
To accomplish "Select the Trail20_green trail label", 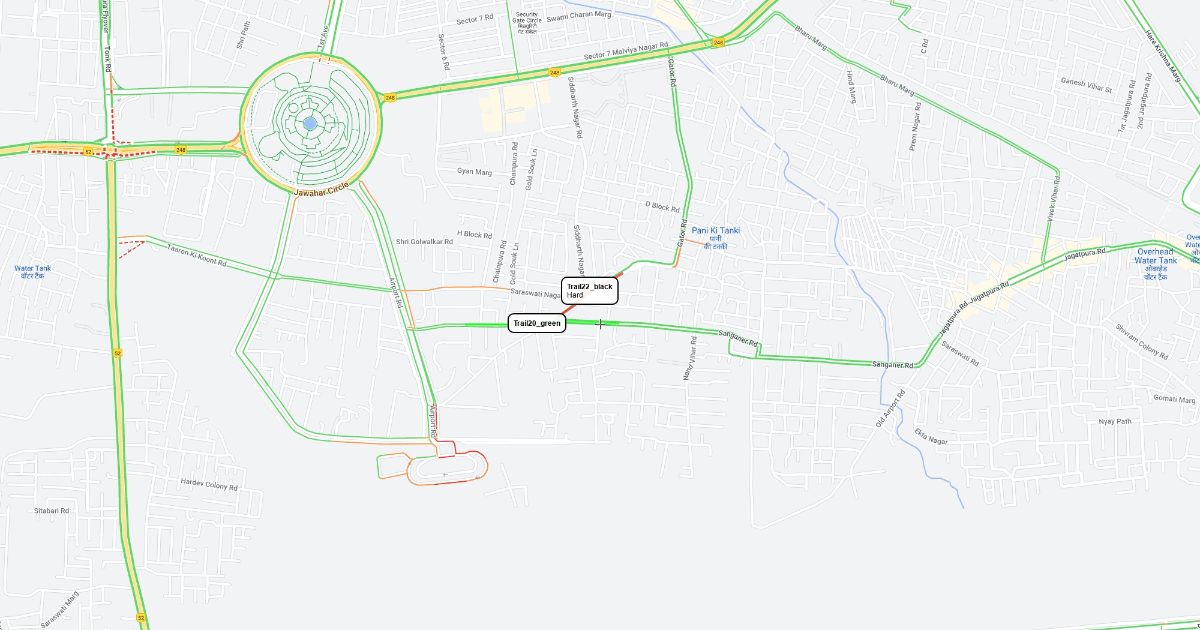I will coord(537,323).
